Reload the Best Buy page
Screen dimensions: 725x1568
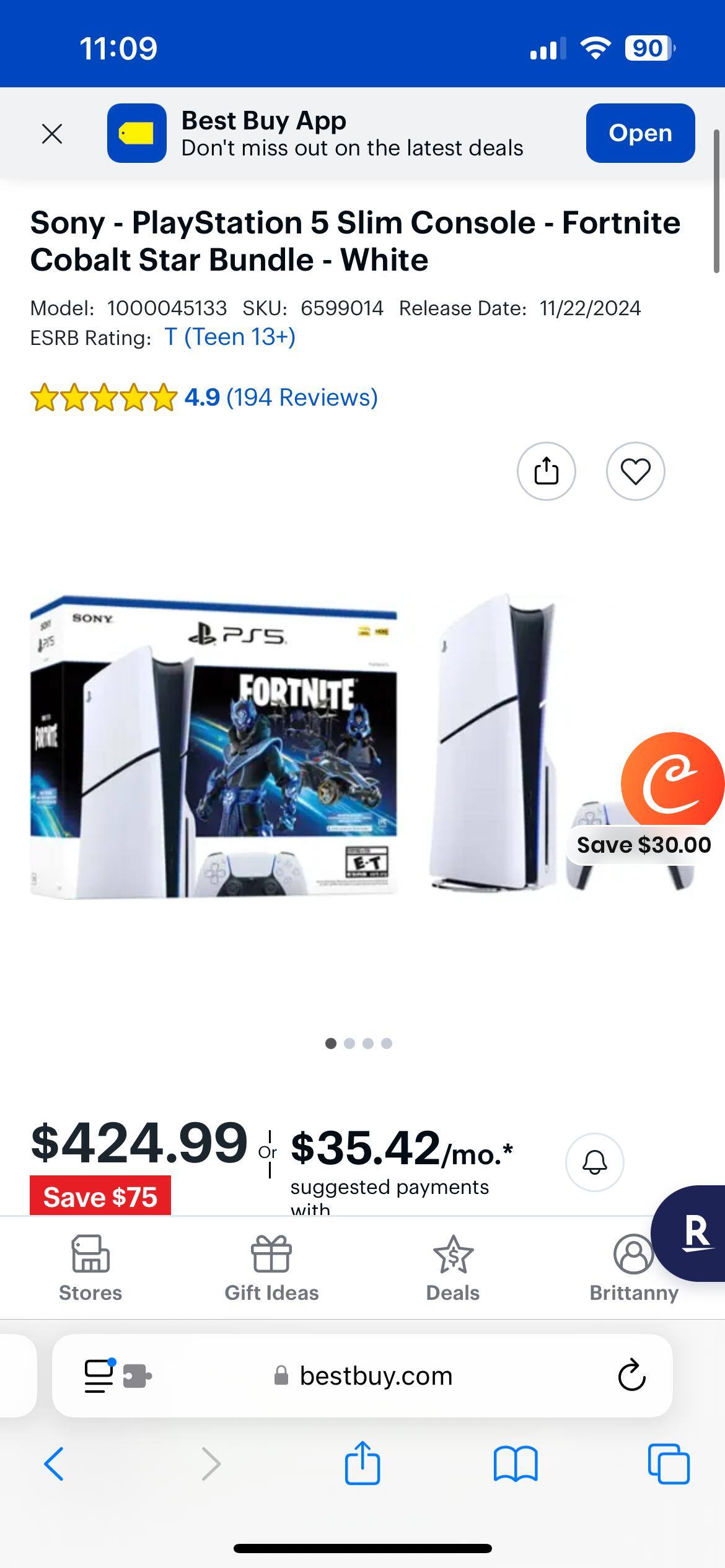click(631, 1376)
